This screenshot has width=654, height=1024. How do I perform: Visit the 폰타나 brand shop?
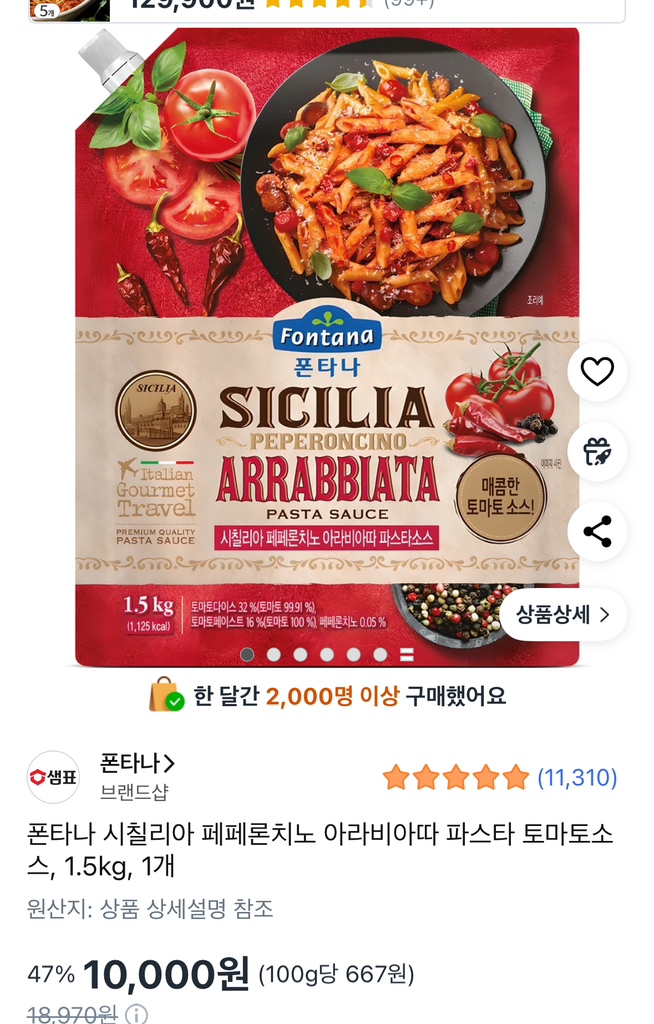point(138,764)
